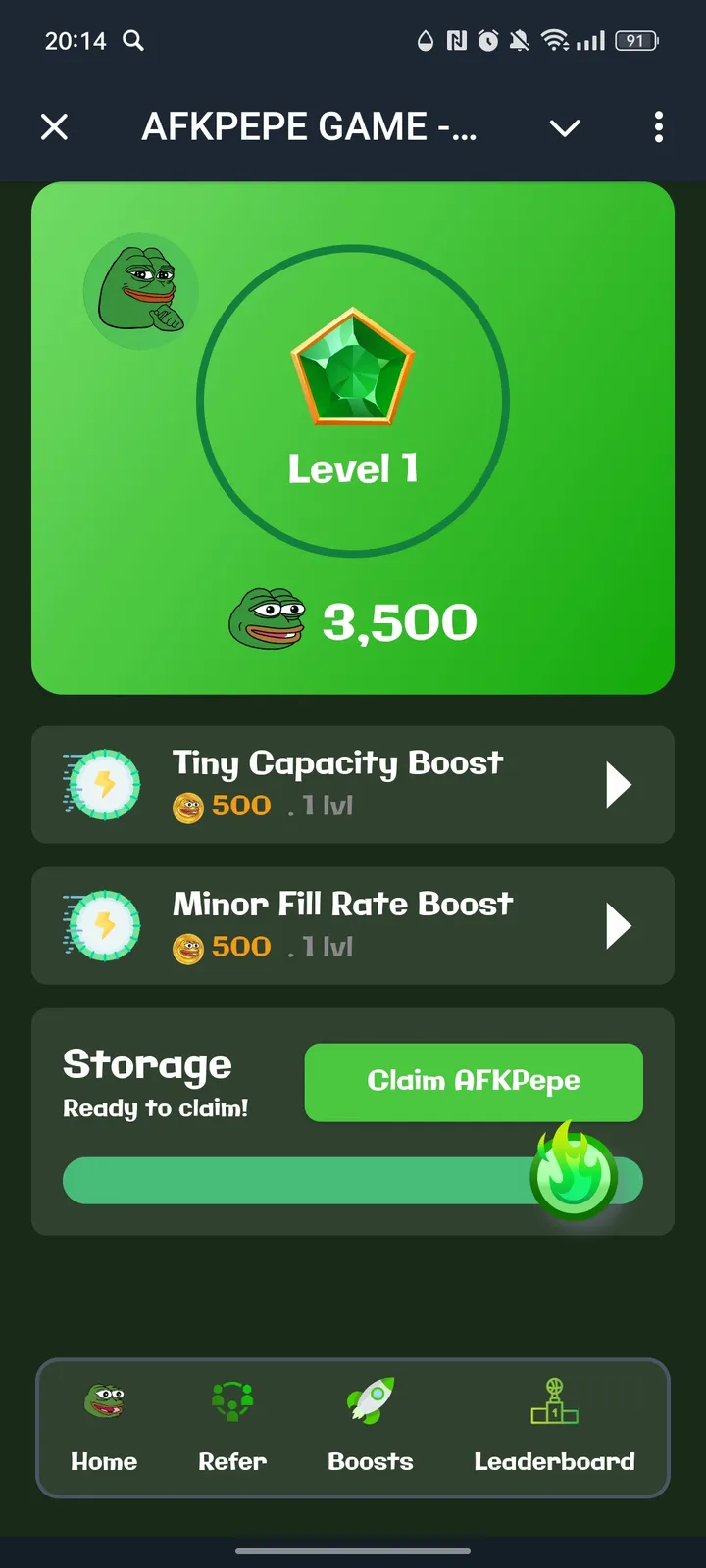Click the Minor Fill Rate Boost lightning badge
Viewport: 706px width, 1568px height.
tap(102, 925)
